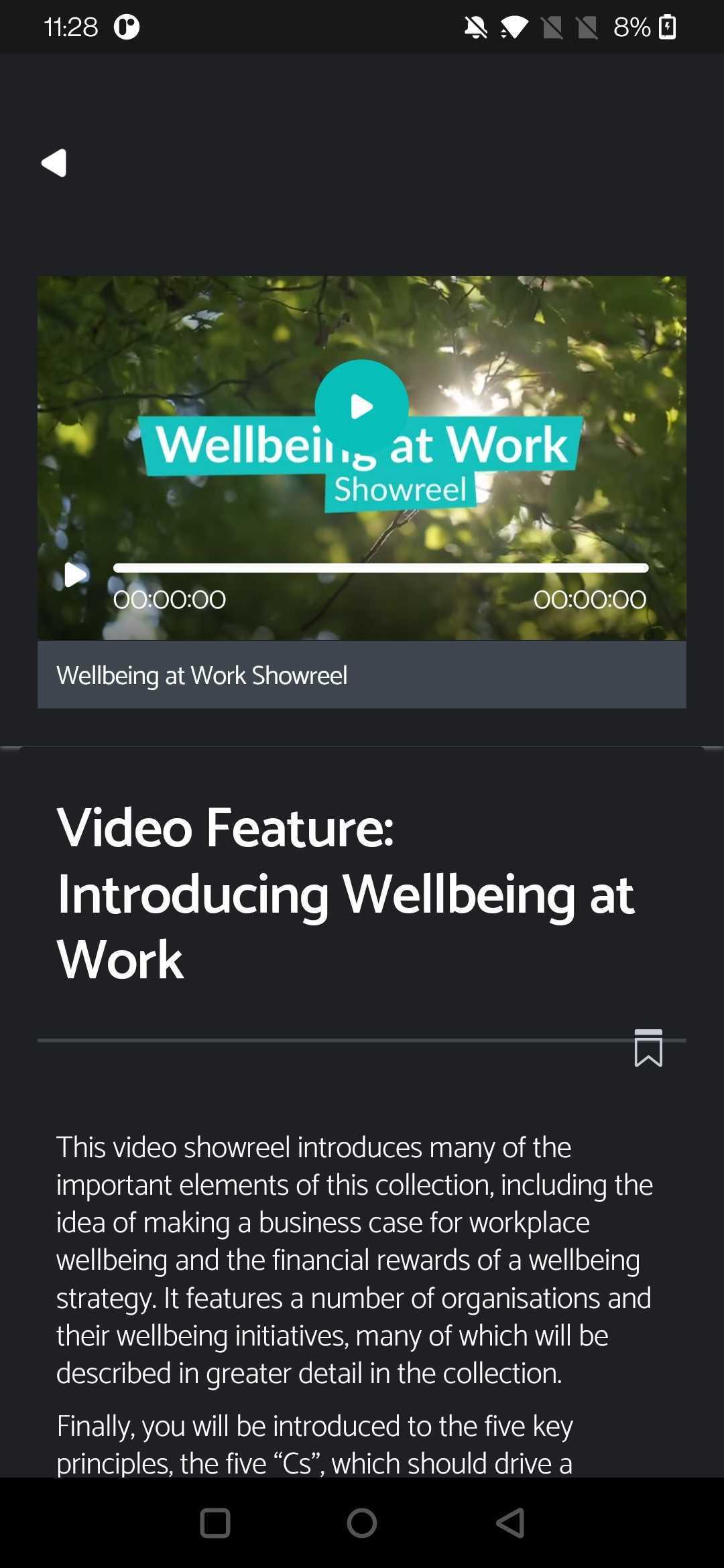Viewport: 724px width, 1568px height.
Task: Open recent apps from navigation bar
Action: [215, 1522]
